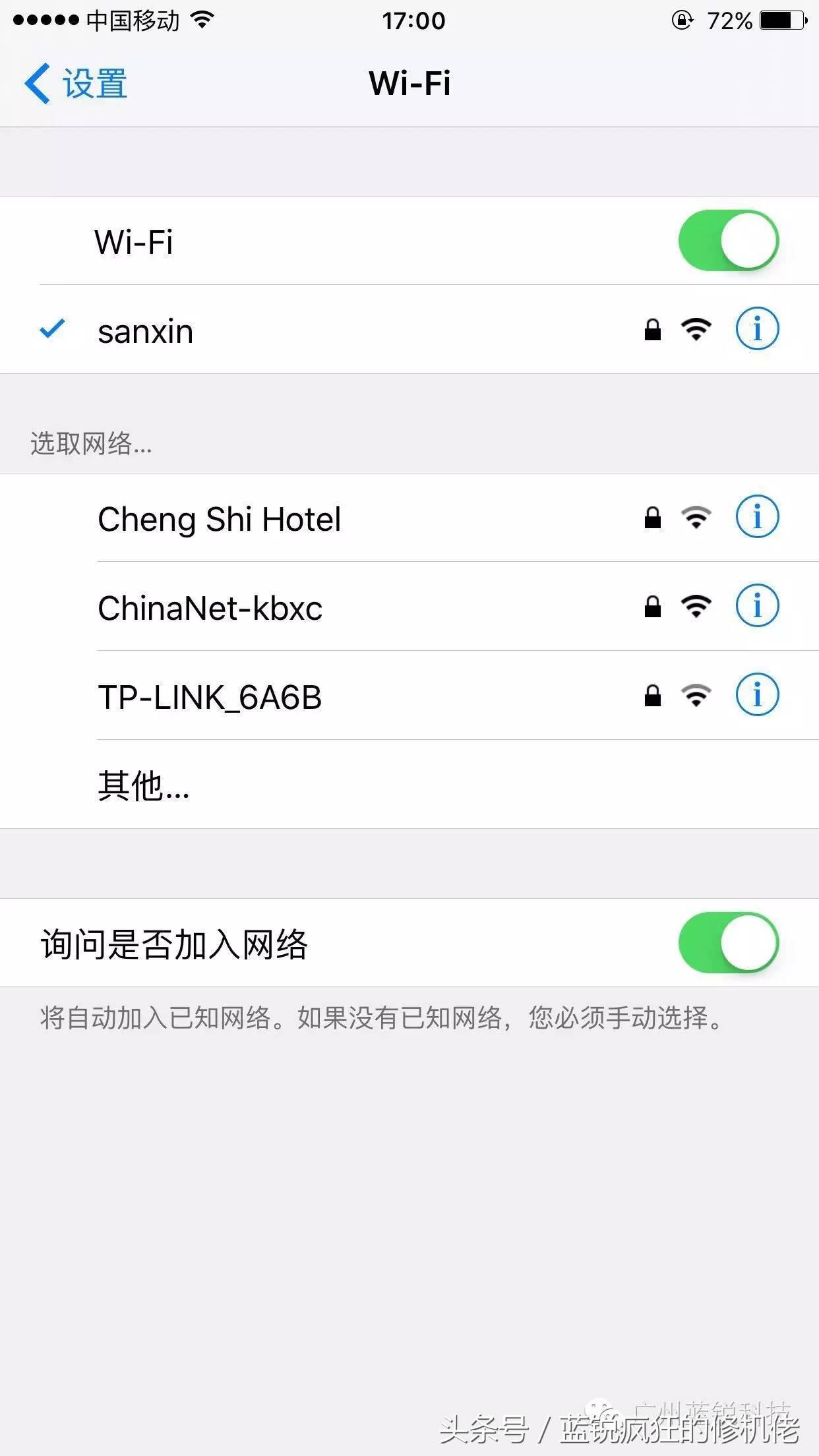Screen dimensions: 819x1456
Task: Connect to ChinaNet-kbxc network
Action: pyautogui.click(x=264, y=607)
